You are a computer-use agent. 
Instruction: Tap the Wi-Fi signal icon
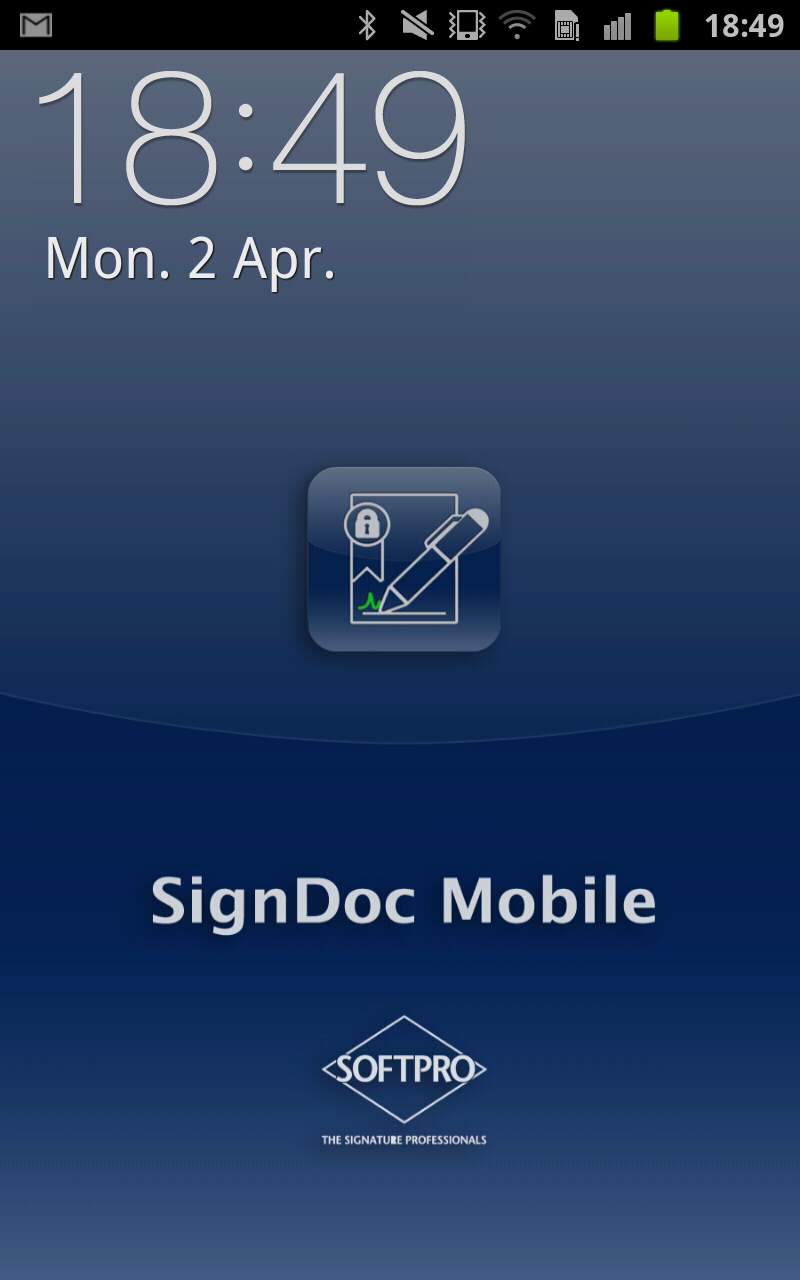(x=517, y=25)
